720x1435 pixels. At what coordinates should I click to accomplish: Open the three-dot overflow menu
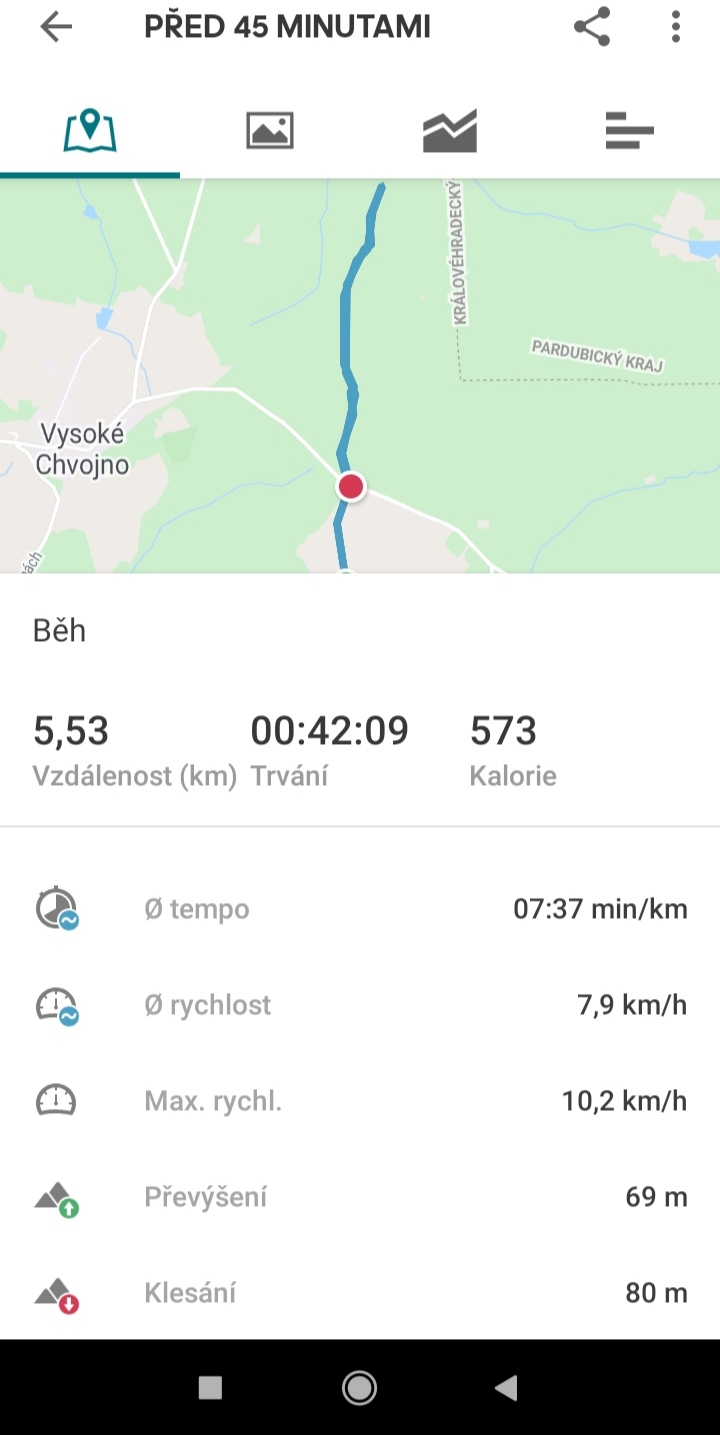pos(676,27)
